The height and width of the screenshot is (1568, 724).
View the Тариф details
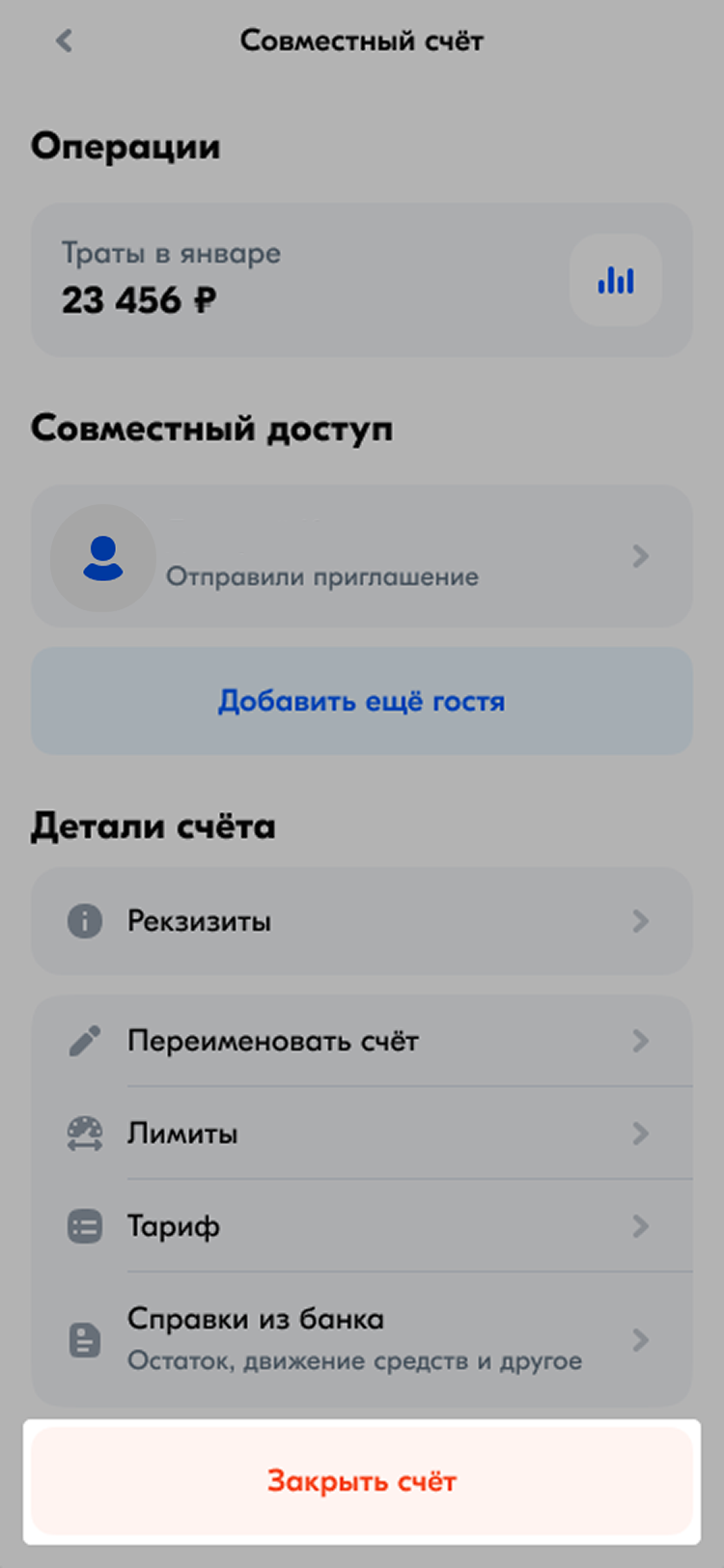(x=362, y=1225)
